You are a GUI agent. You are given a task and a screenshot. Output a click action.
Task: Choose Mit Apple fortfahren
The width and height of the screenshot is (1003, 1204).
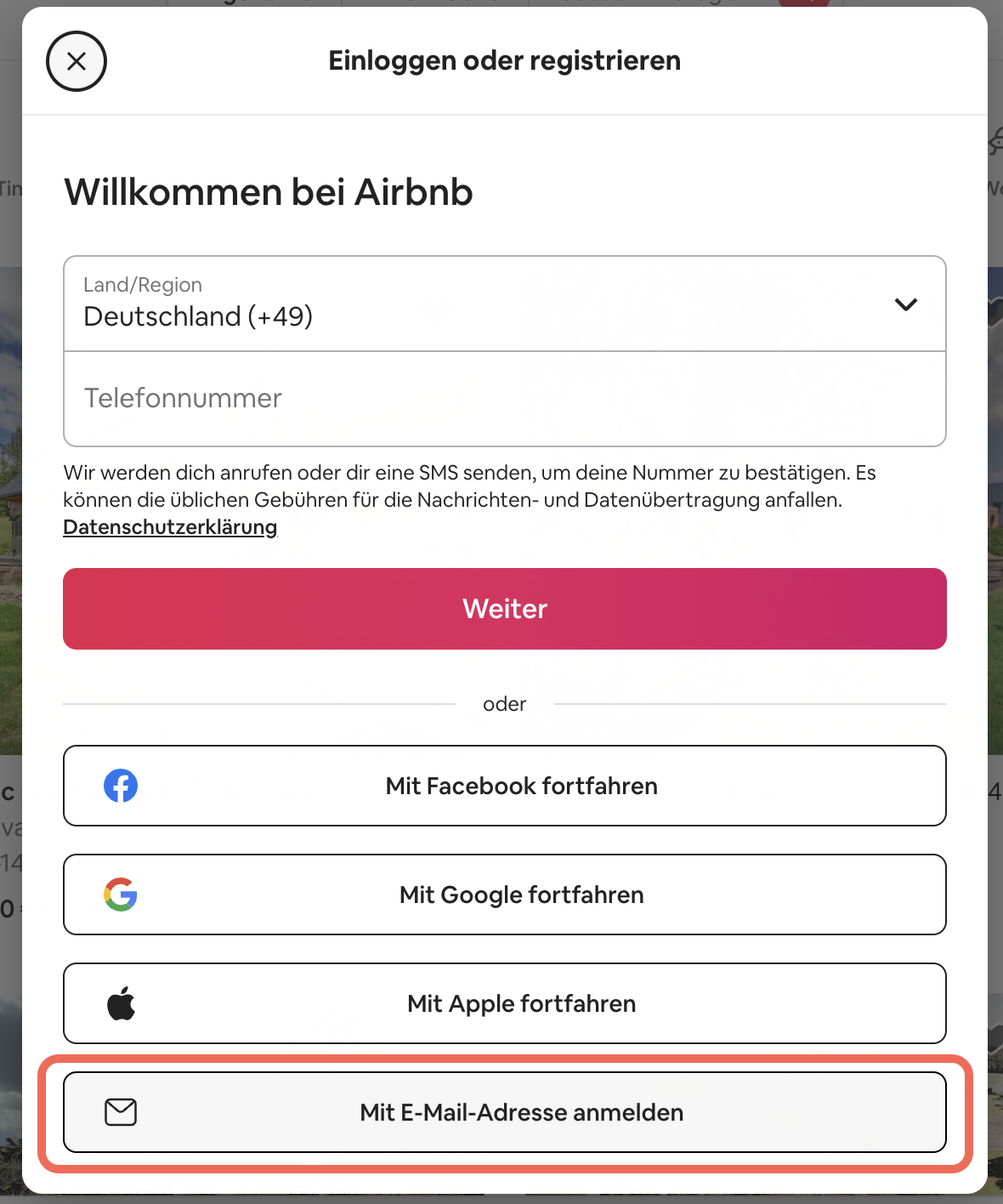pyautogui.click(x=504, y=1003)
